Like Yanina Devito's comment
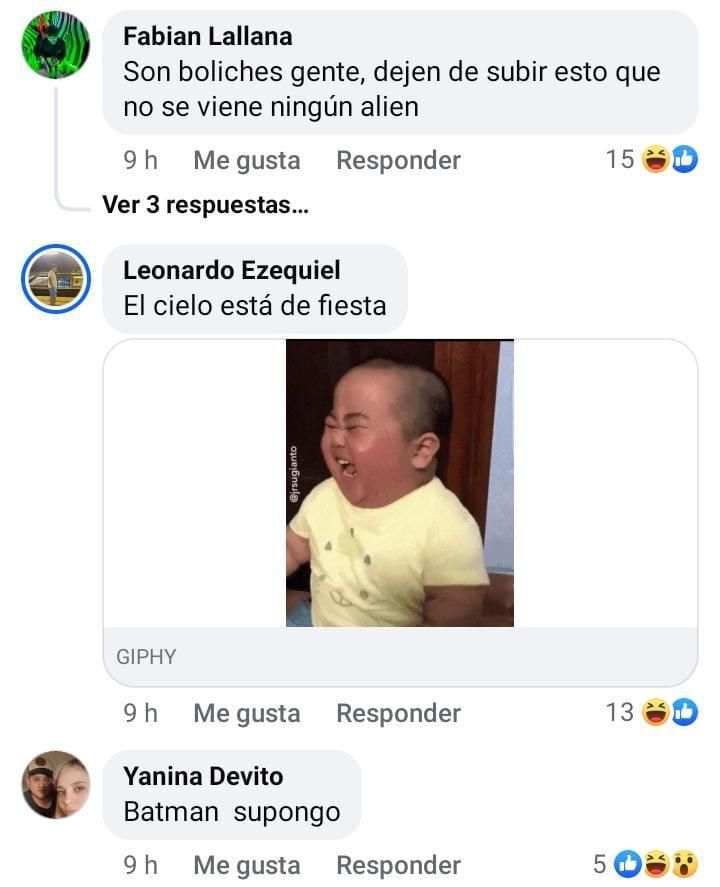 click(x=246, y=865)
